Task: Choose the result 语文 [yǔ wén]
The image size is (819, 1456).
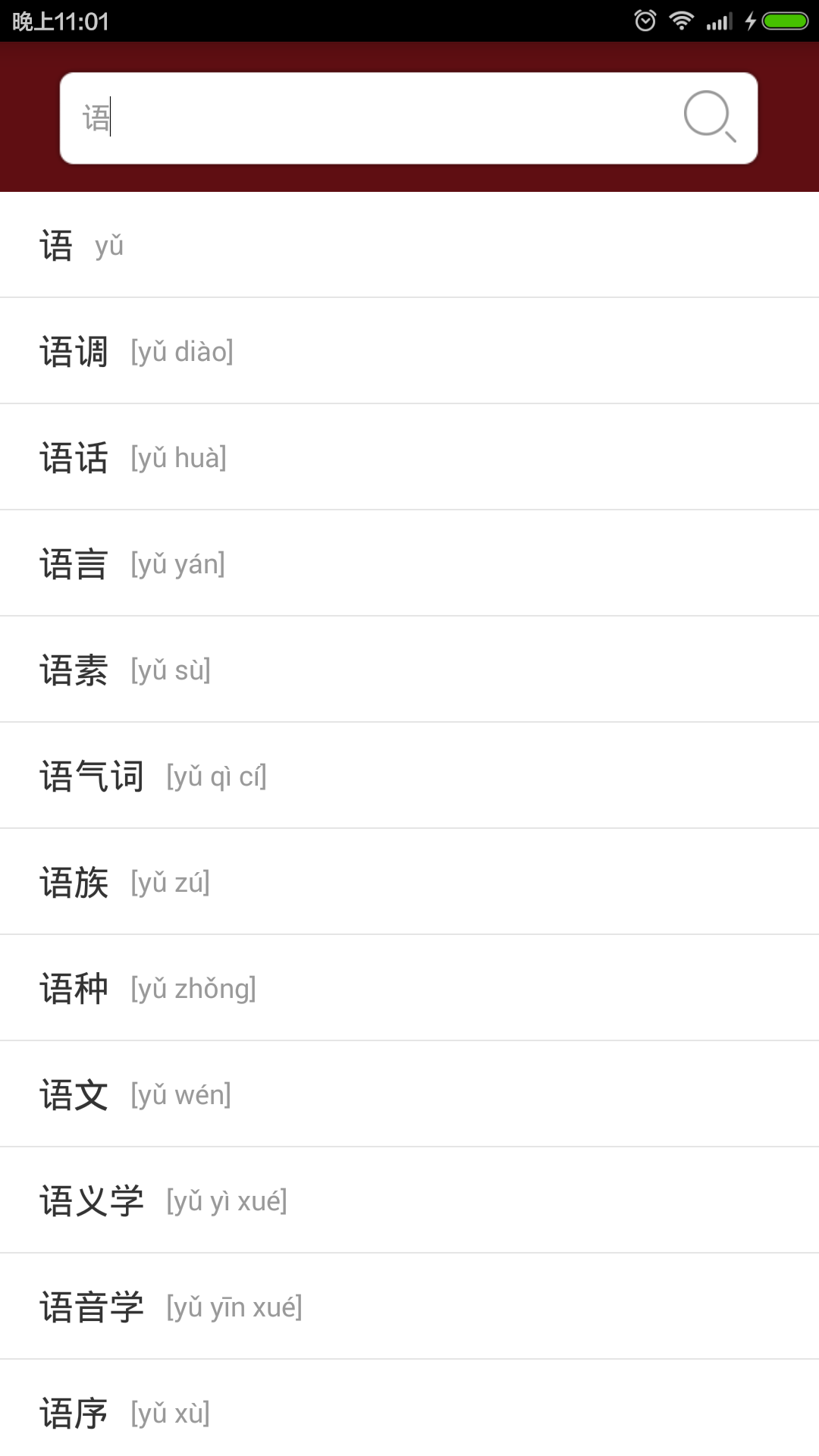Action: 409,1094
